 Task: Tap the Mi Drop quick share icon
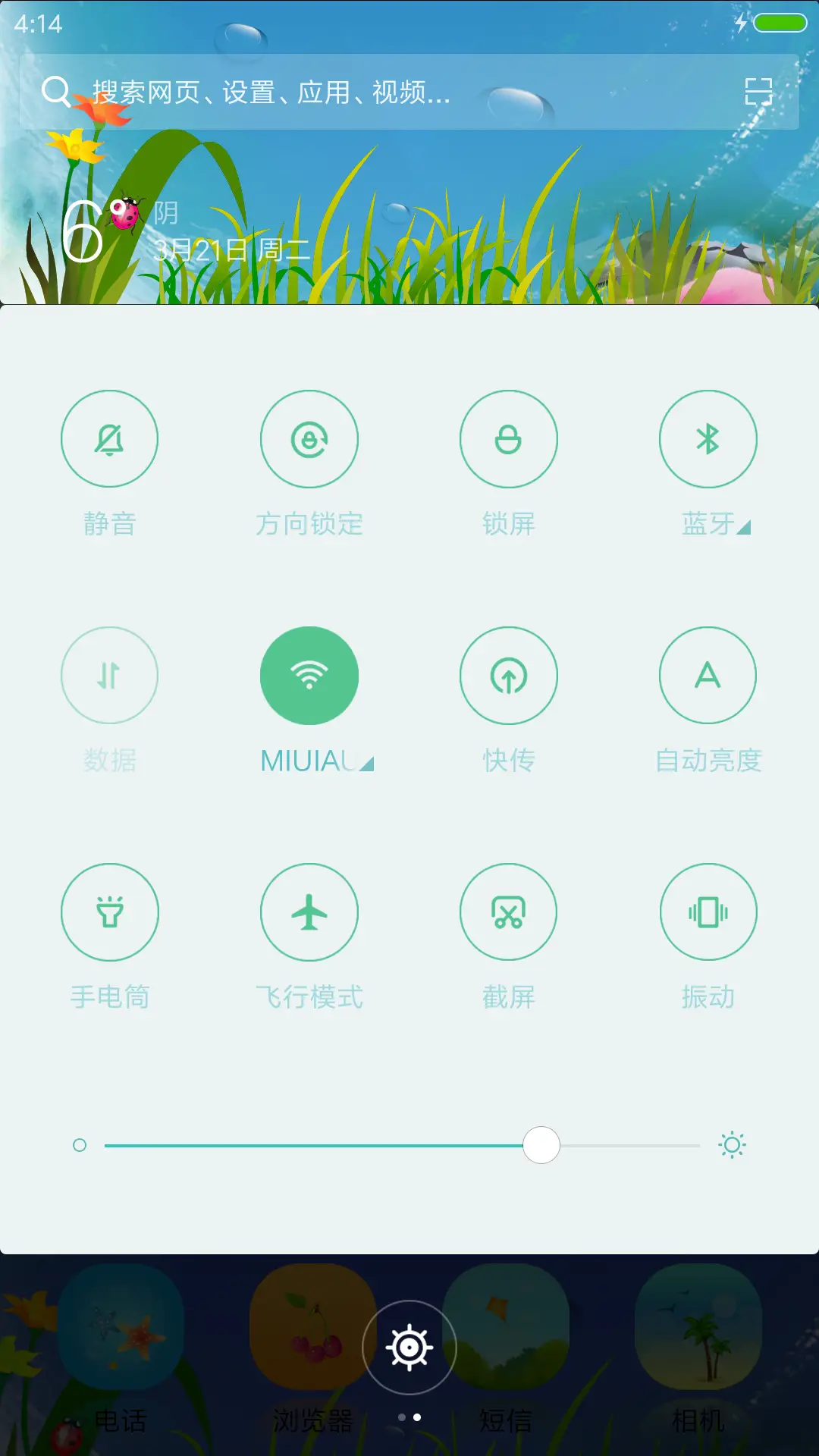[509, 675]
